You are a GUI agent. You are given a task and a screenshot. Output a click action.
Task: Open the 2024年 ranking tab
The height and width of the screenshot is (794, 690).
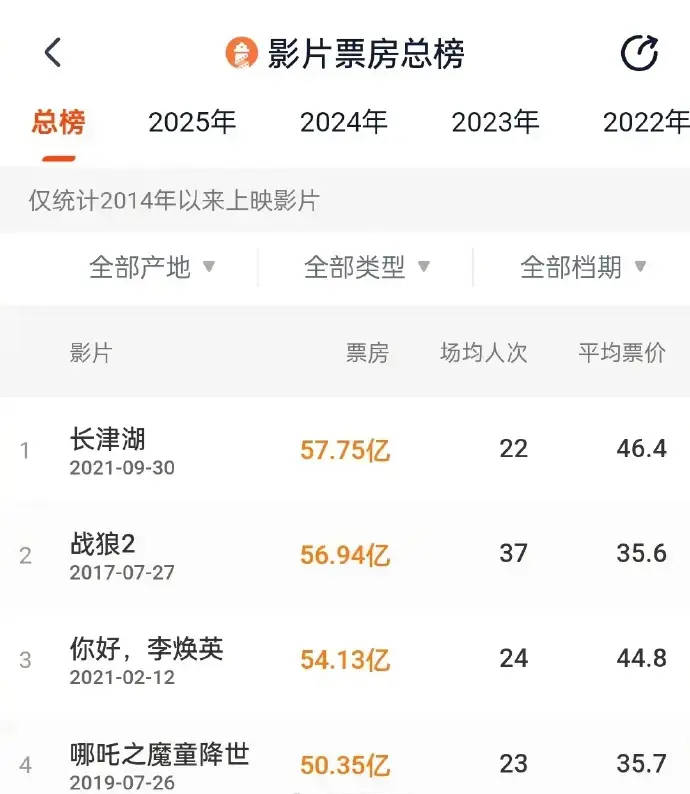tap(343, 123)
